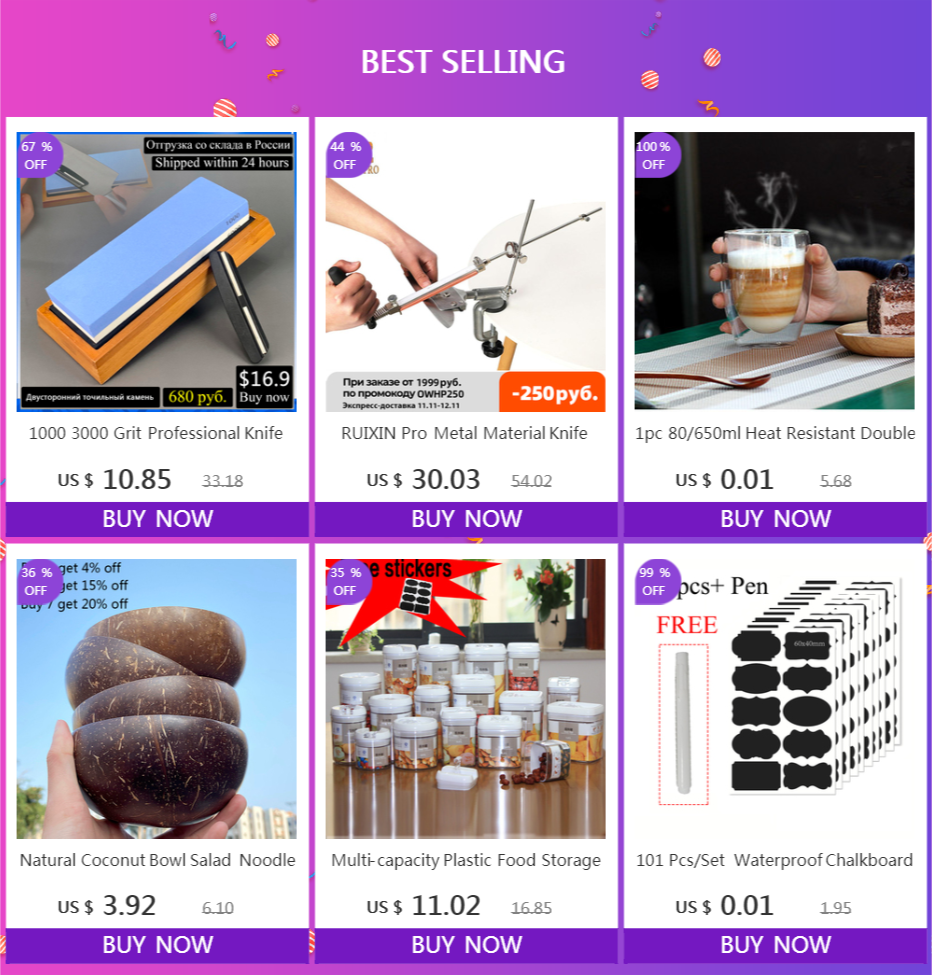Screen dimensions: 932x975
Task: View the 101 Pcs/Set Waterproof Chalkboard labels
Action: click(x=774, y=698)
